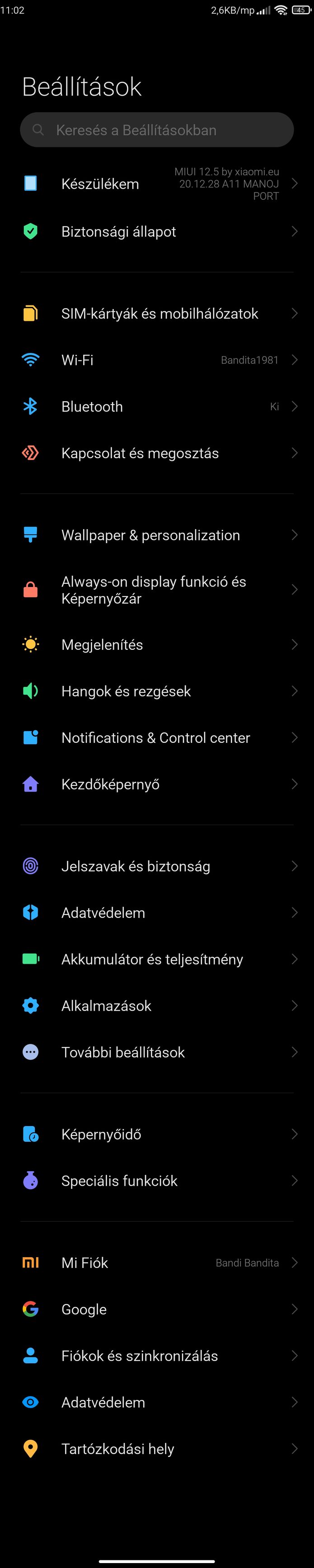Go to Bluetooth settings

[x=156, y=407]
